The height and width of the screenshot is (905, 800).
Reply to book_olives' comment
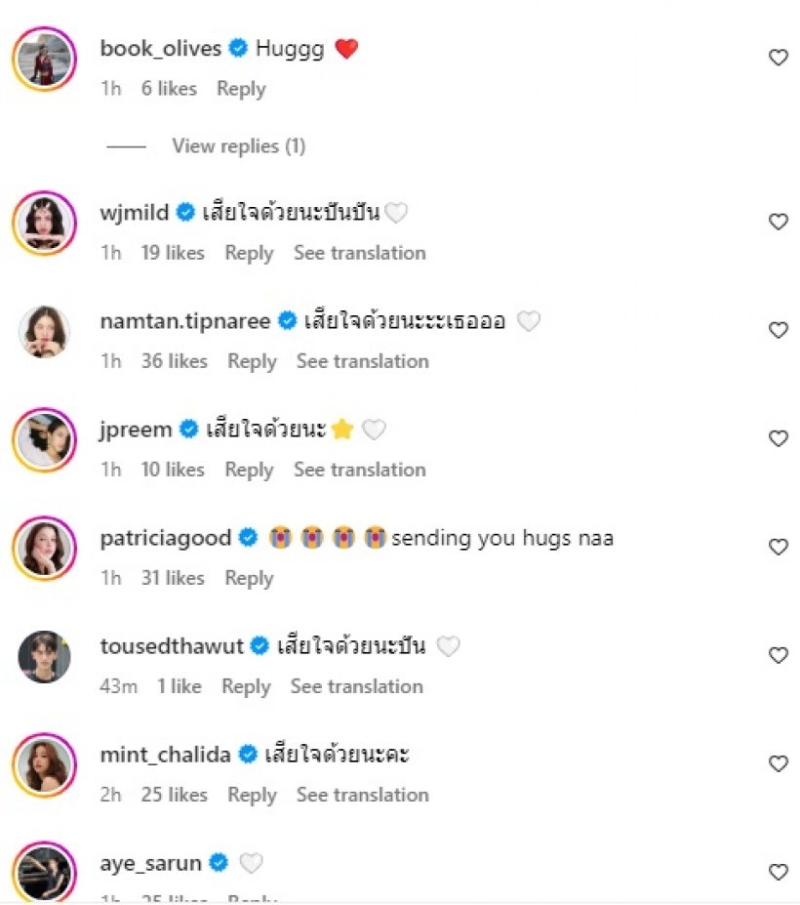click(241, 89)
